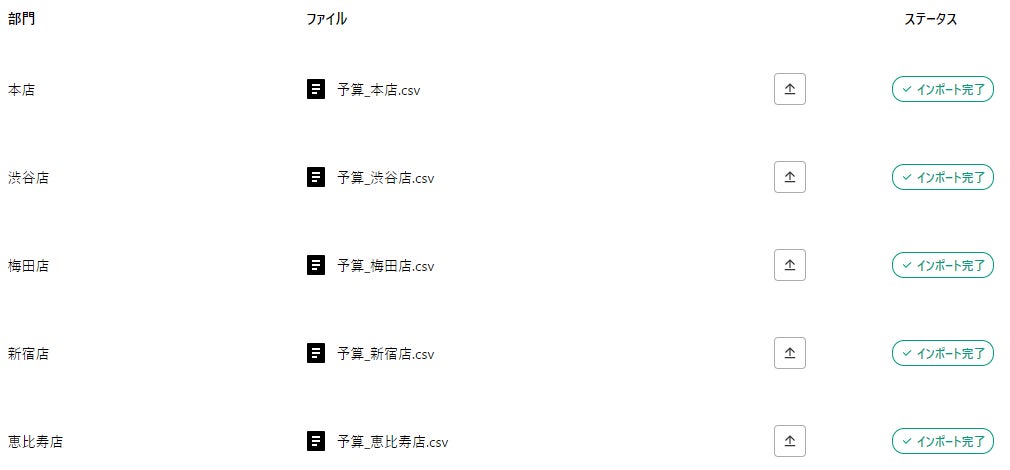Open the file 予算_新宿店.csv
This screenshot has width=1010, height=470.
click(385, 354)
